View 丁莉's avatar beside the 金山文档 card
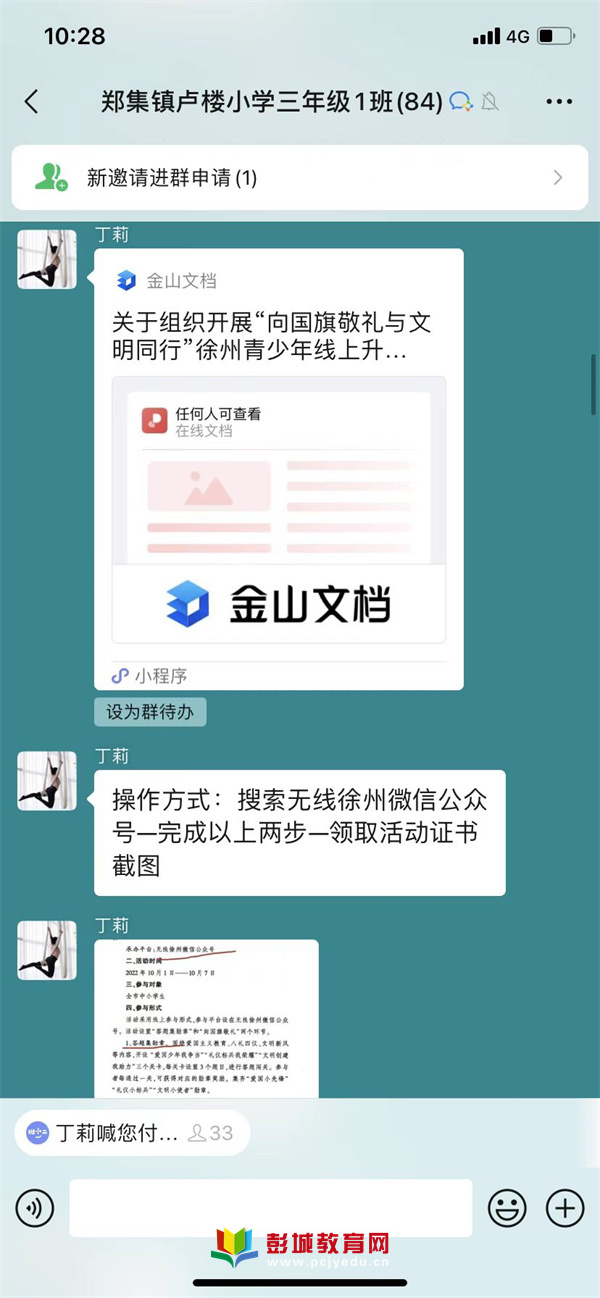Viewport: 600px width, 1298px height. tap(47, 259)
